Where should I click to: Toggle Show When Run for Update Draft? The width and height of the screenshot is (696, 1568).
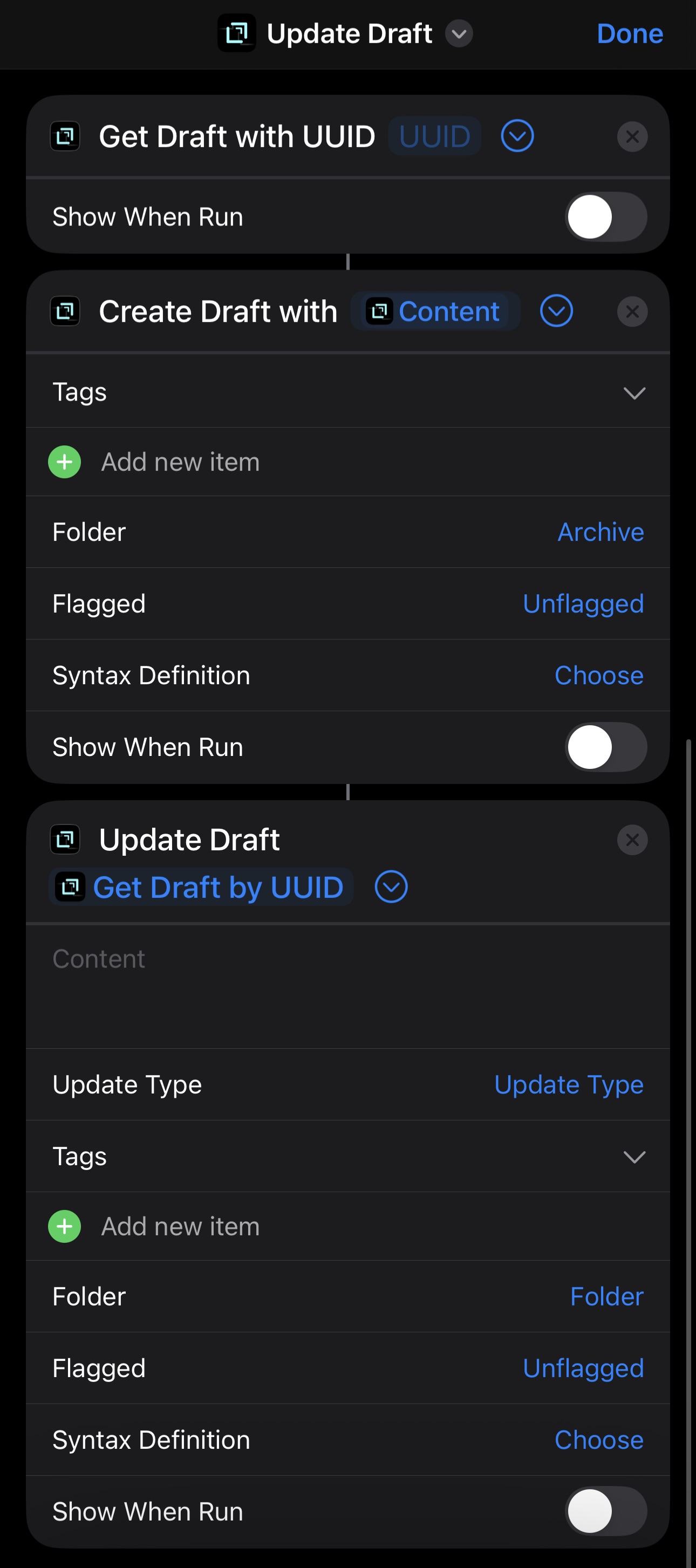pos(605,1511)
